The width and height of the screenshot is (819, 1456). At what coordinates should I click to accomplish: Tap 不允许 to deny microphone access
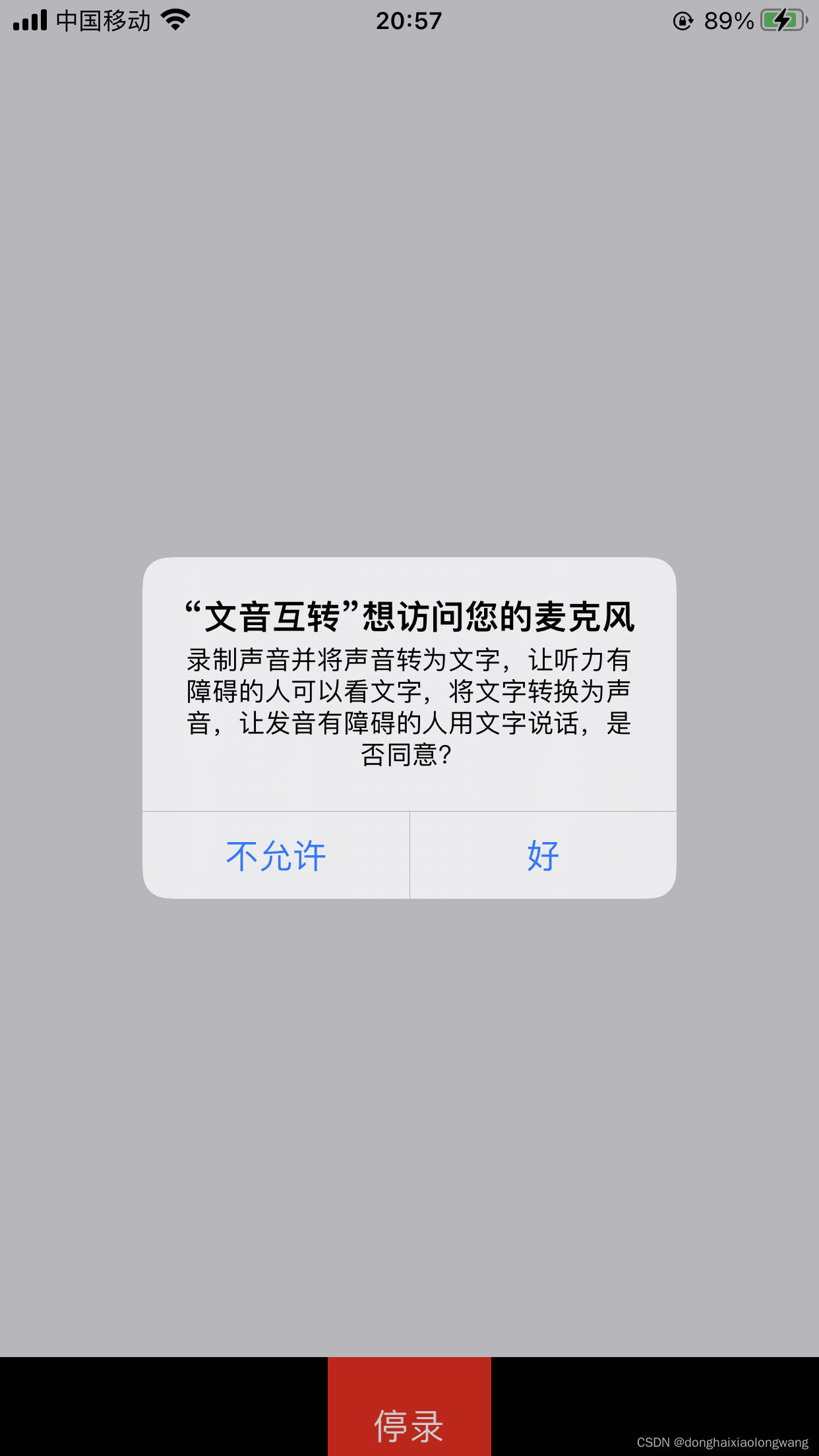(x=276, y=855)
